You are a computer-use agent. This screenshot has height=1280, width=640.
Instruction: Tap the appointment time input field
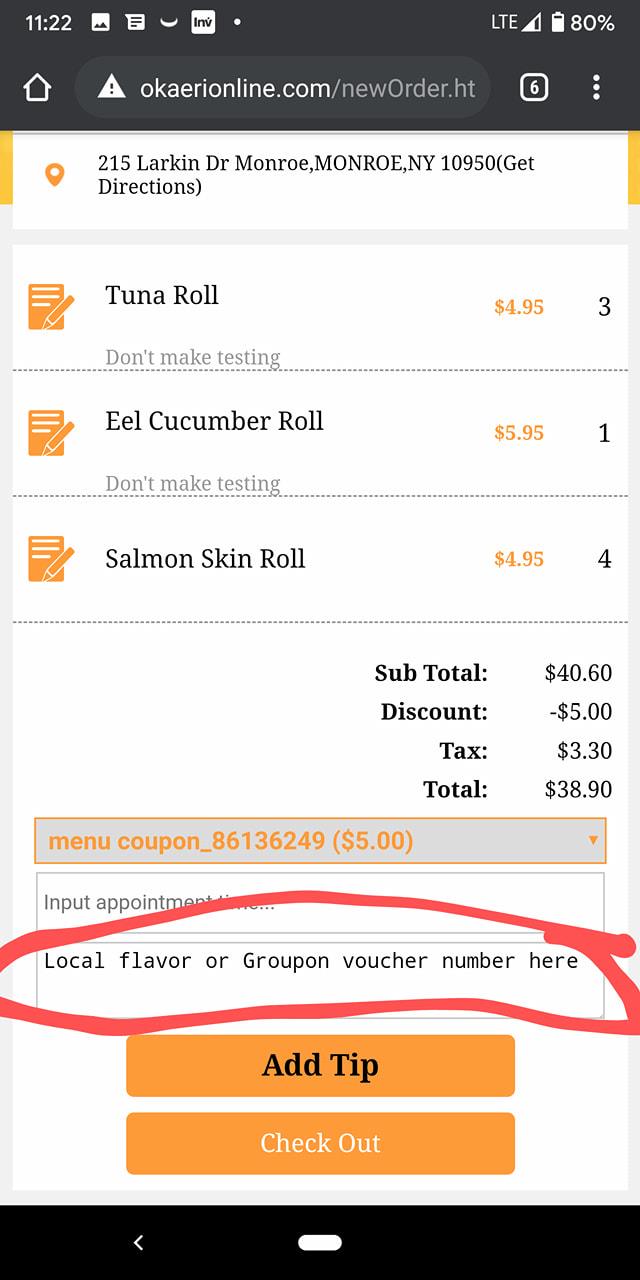coord(320,902)
